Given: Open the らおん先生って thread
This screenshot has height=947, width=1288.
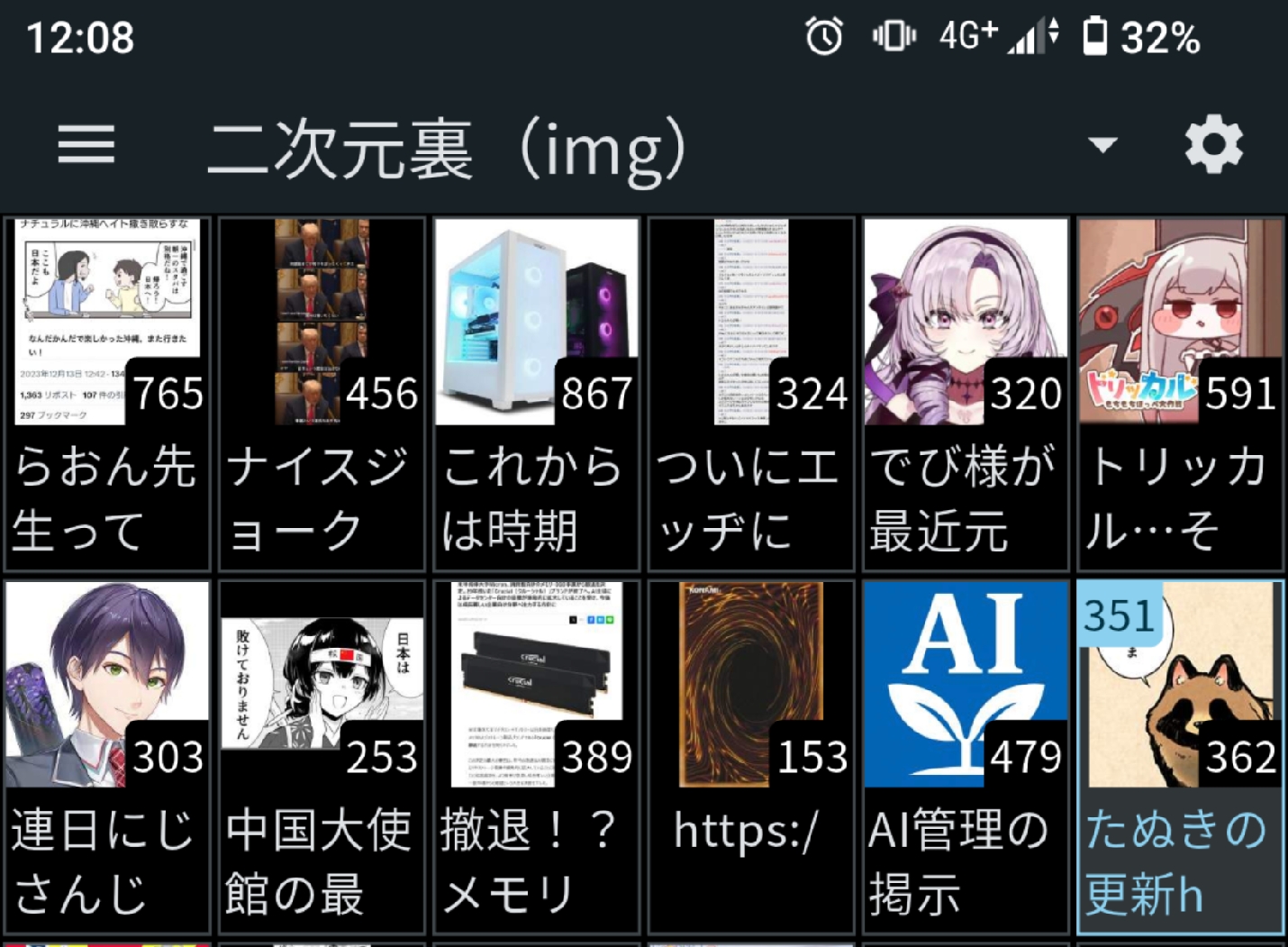Looking at the screenshot, I should click(x=106, y=394).
